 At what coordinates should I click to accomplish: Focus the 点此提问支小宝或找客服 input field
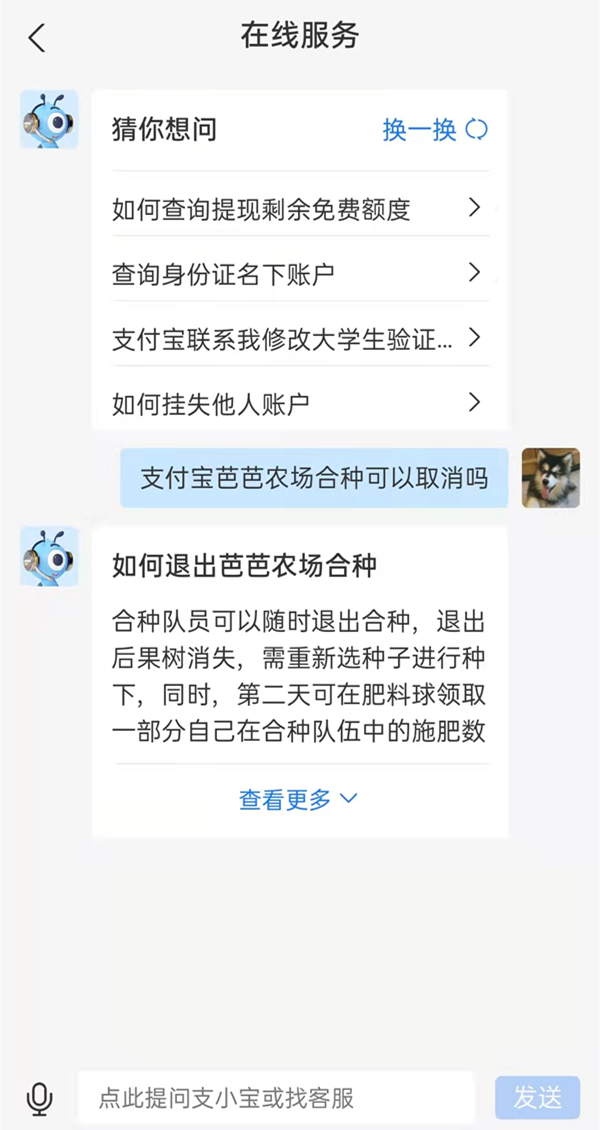click(x=275, y=1098)
